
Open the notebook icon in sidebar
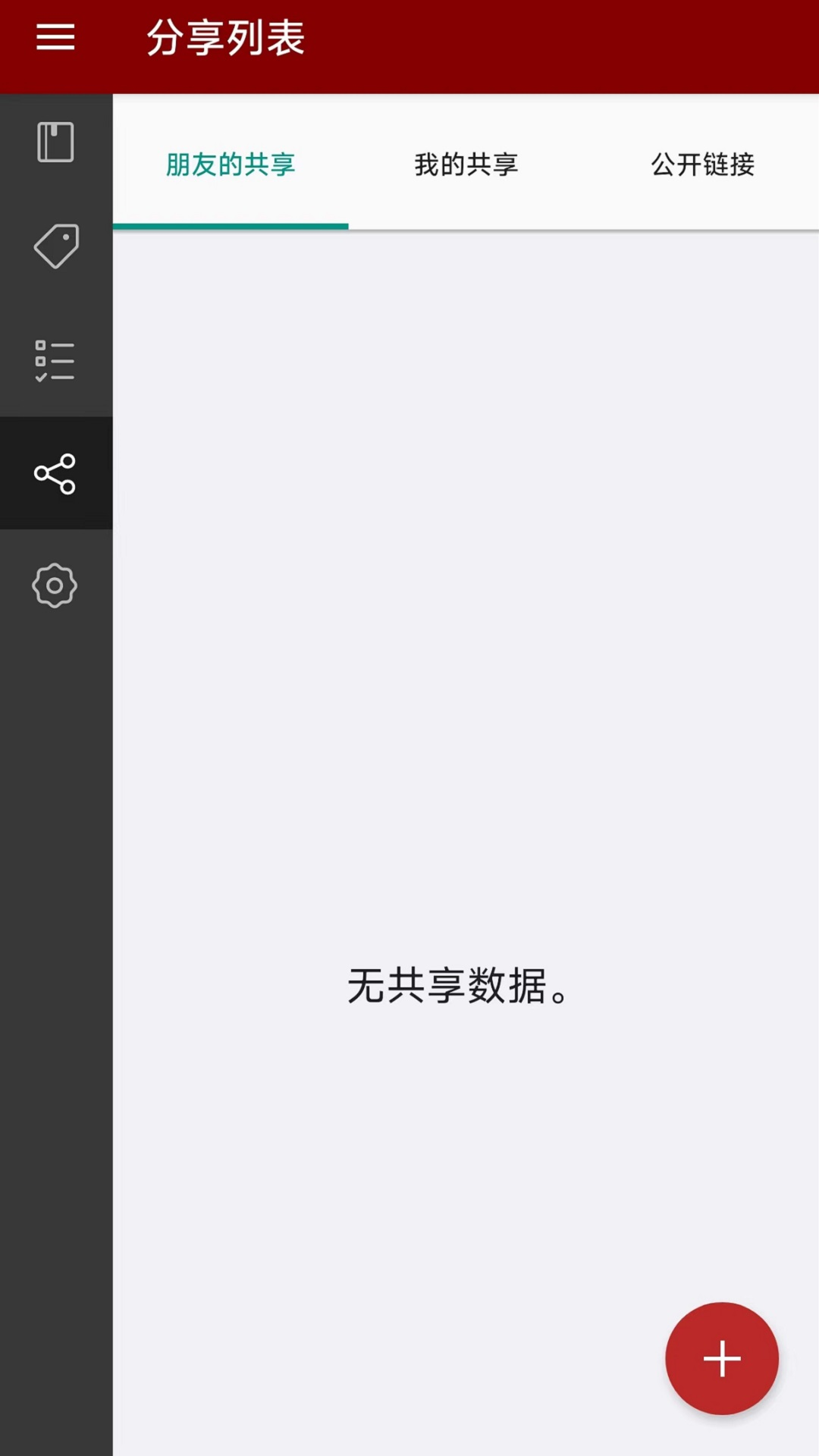(x=55, y=142)
